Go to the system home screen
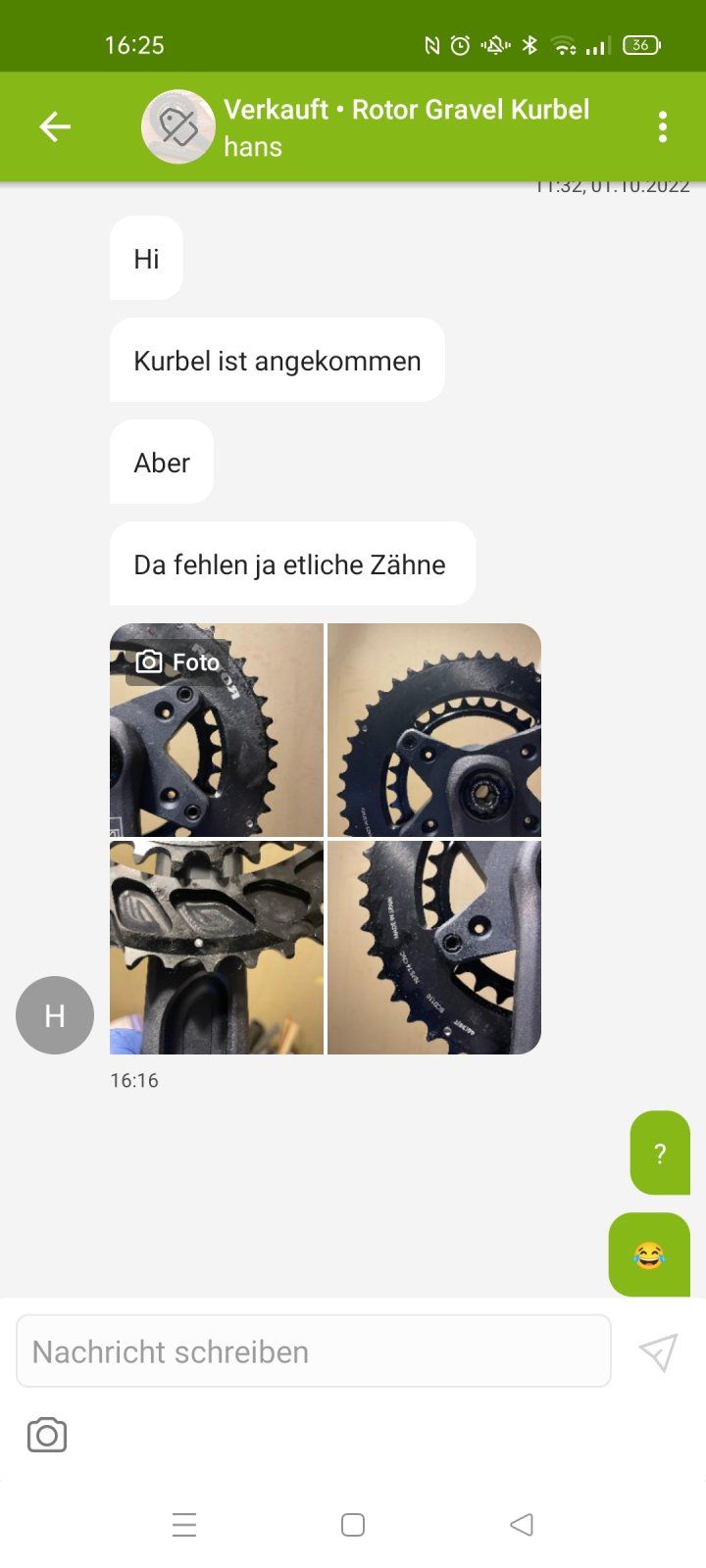Viewport: 706px width, 1568px height. click(353, 1525)
